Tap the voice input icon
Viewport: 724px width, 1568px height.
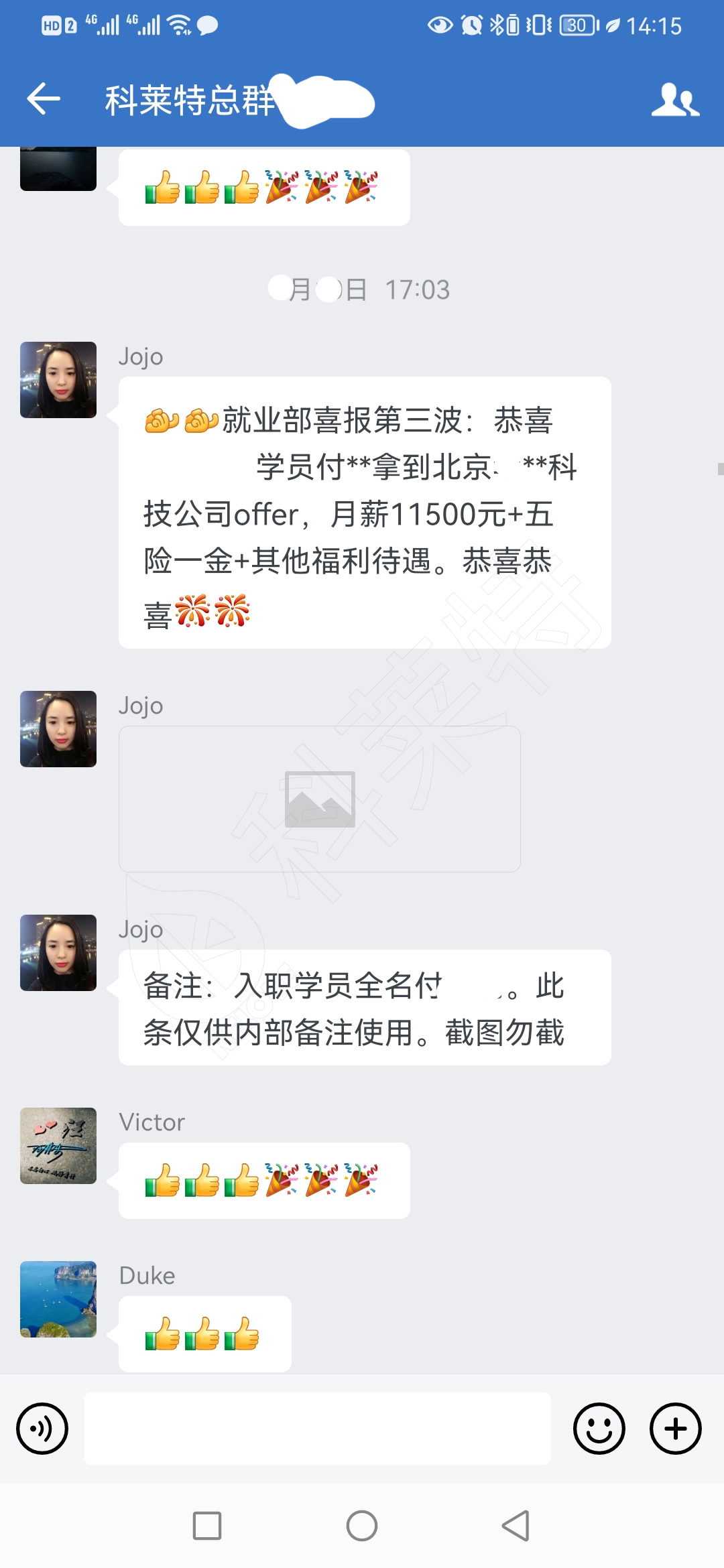[42, 1429]
